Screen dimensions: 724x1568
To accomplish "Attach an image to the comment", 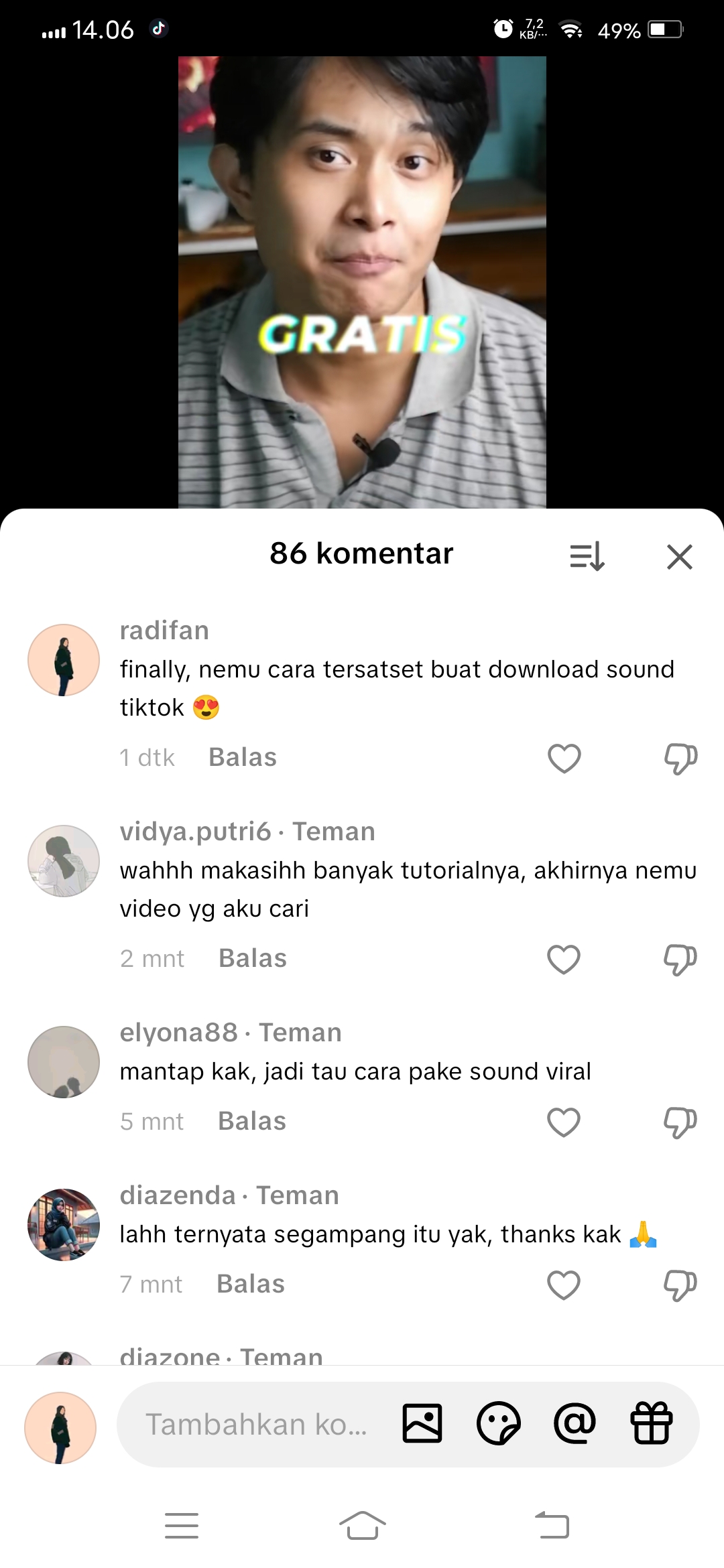I will coord(422,1423).
